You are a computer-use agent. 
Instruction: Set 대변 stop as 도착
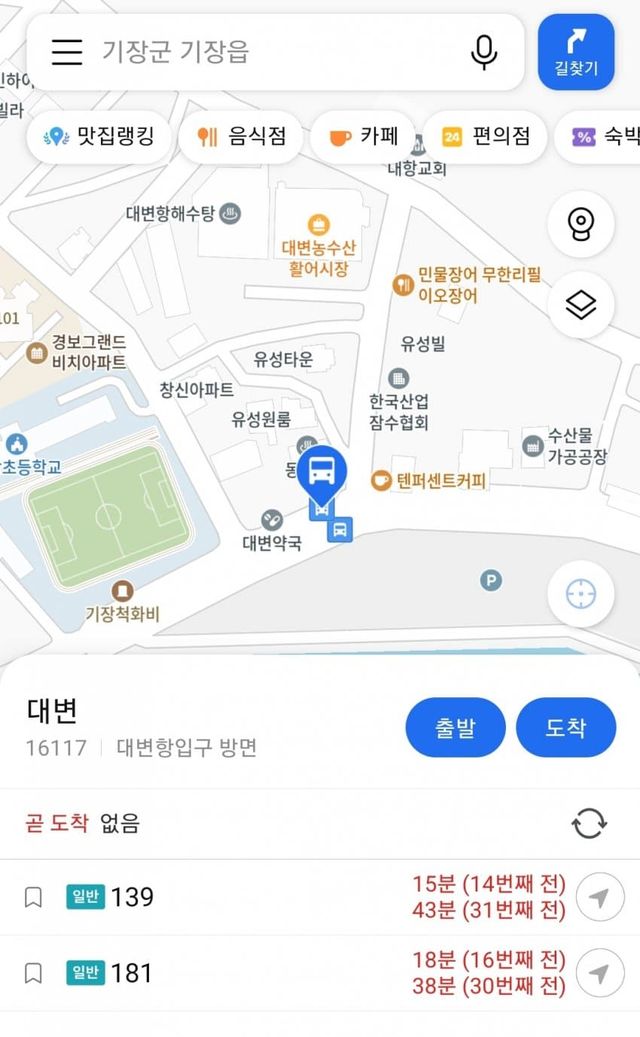coord(565,727)
